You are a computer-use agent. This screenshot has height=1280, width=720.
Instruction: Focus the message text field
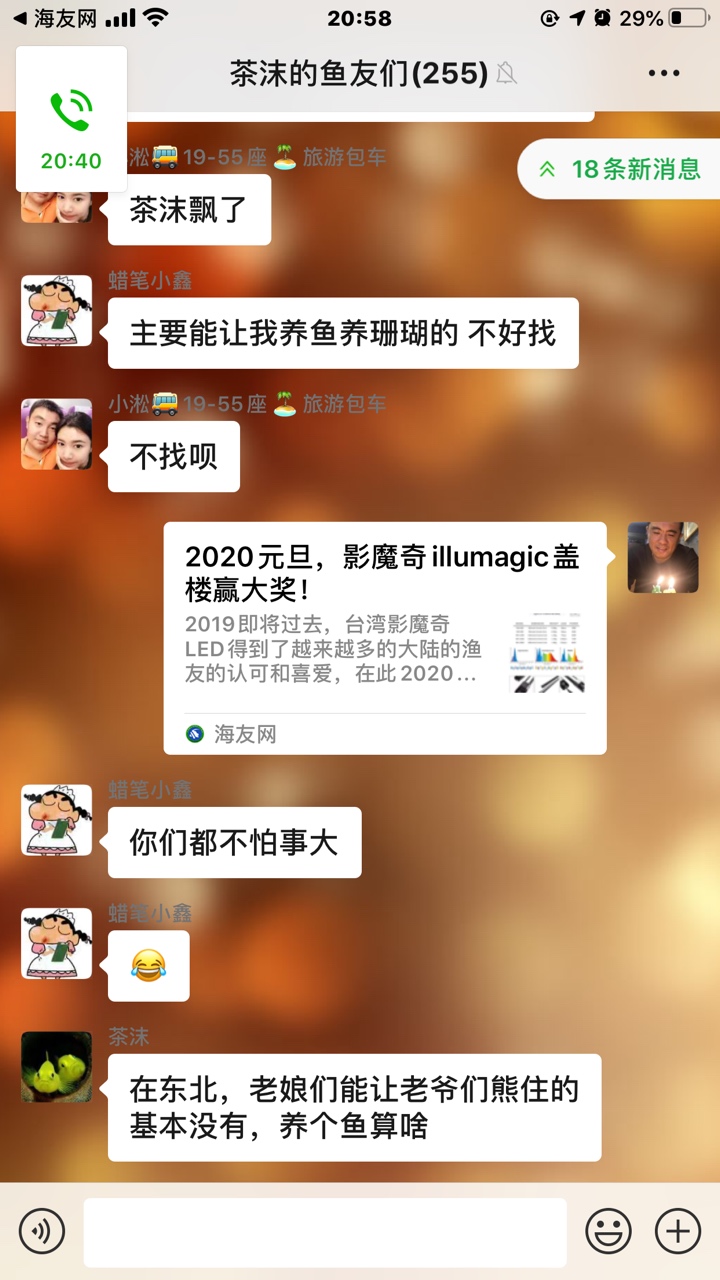325,1232
